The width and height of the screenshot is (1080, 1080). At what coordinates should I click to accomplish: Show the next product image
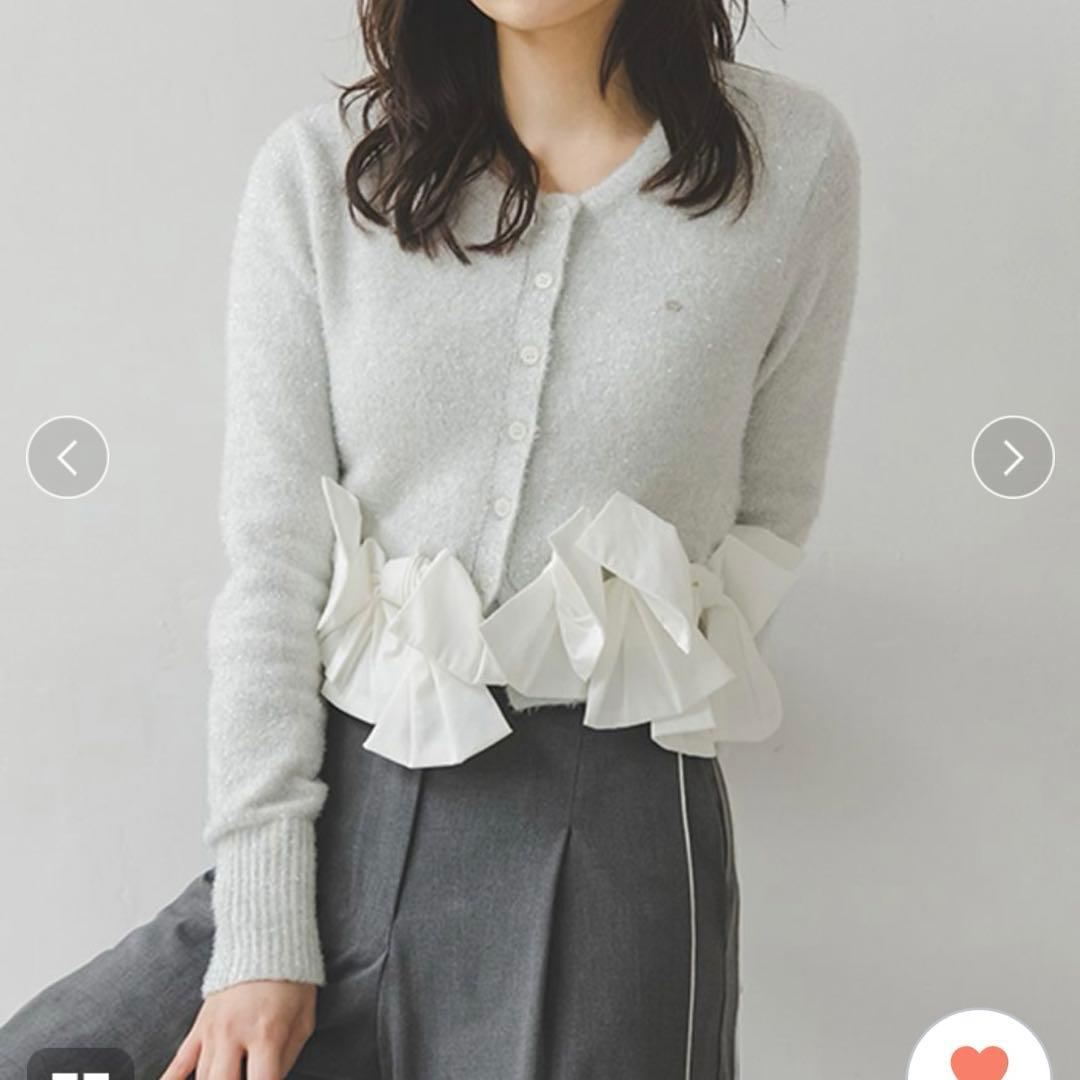point(1012,457)
